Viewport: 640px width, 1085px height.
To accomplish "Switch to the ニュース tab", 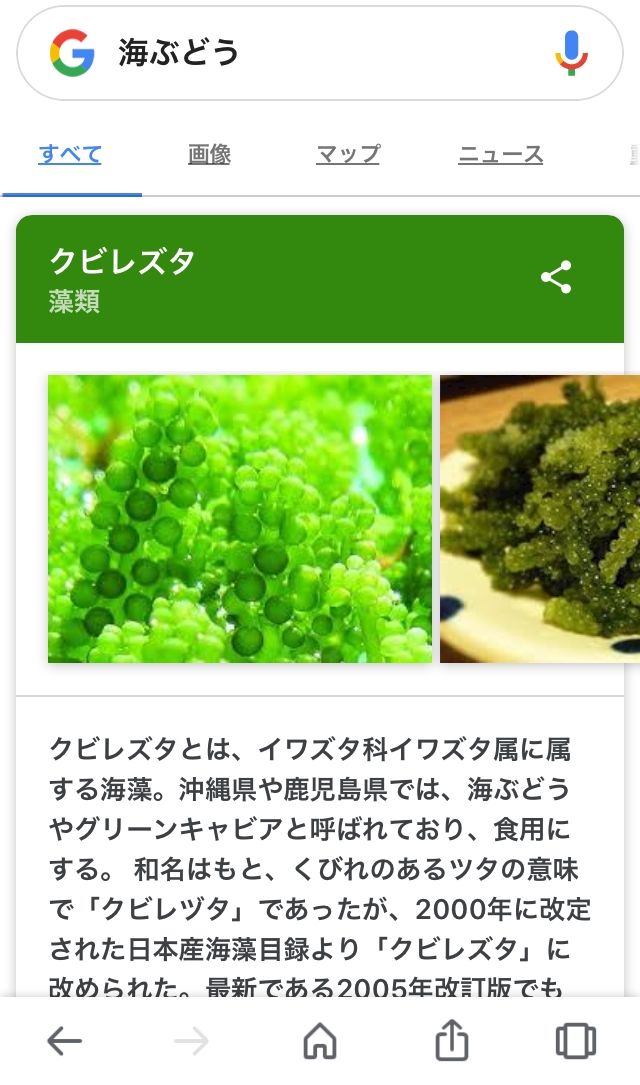I will click(x=500, y=154).
